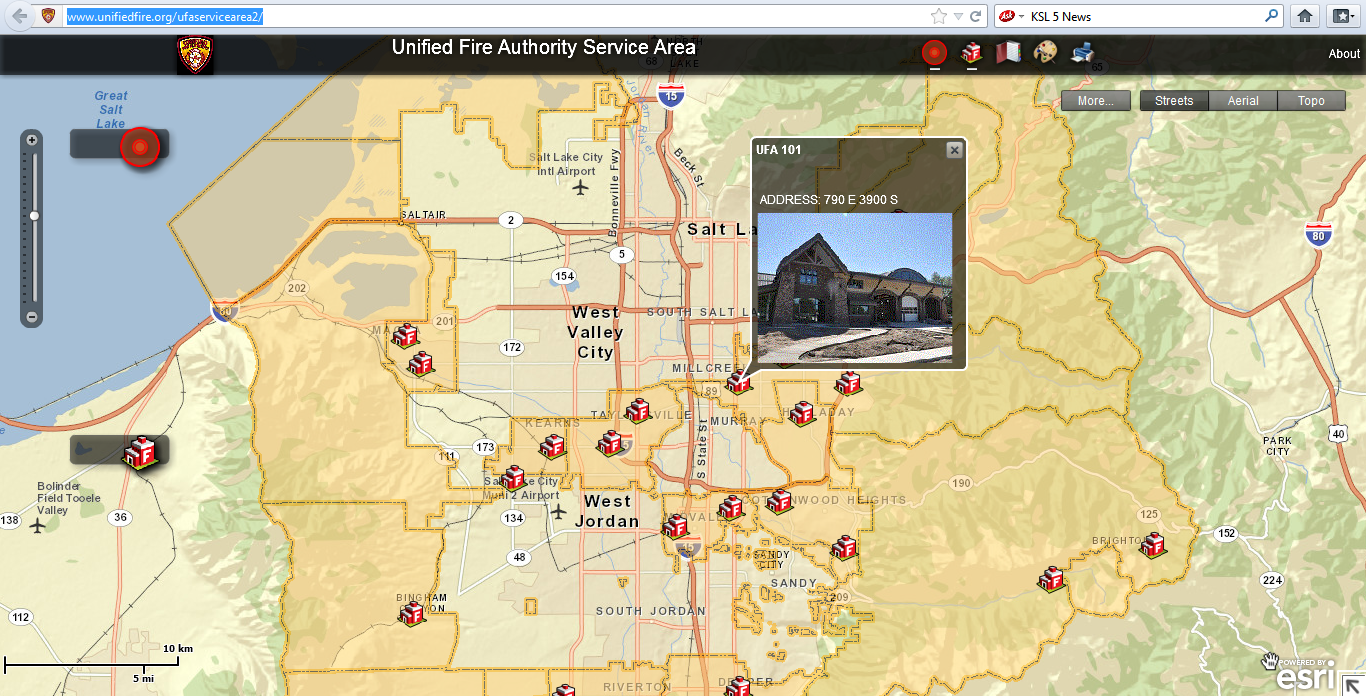
Task: Switch the basemap to Aerial
Action: [x=1243, y=101]
